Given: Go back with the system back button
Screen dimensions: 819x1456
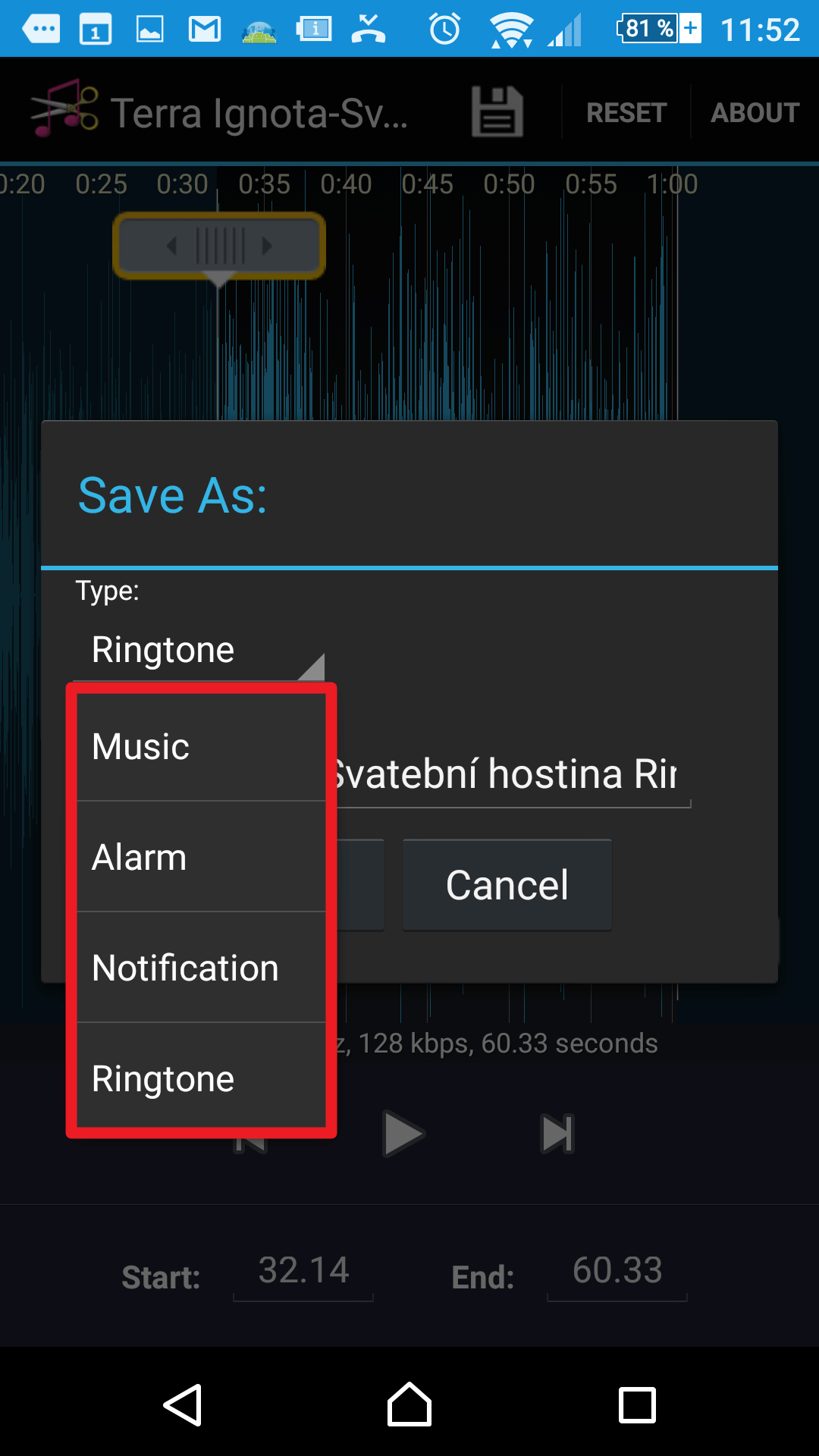Looking at the screenshot, I should (x=183, y=1404).
